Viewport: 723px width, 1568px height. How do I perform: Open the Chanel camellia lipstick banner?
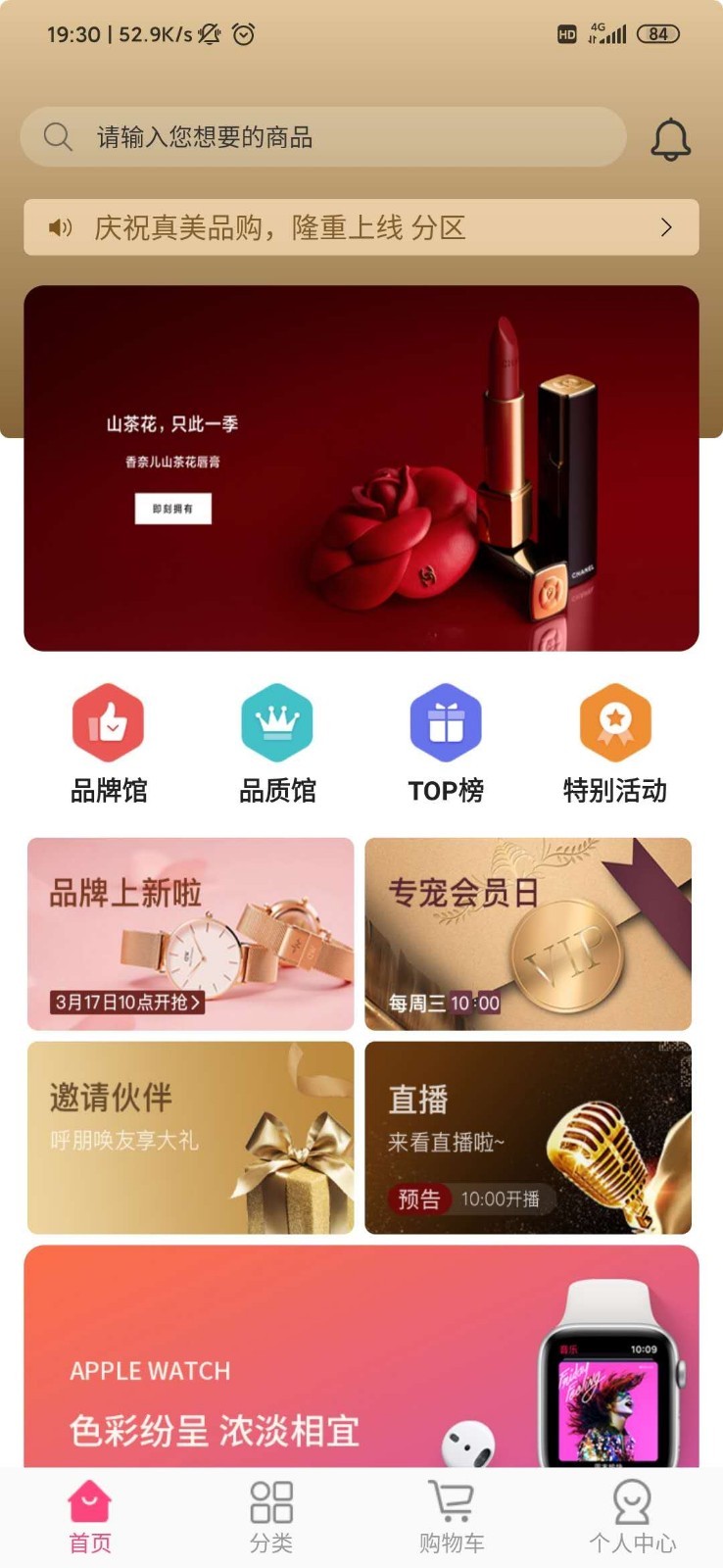point(361,468)
